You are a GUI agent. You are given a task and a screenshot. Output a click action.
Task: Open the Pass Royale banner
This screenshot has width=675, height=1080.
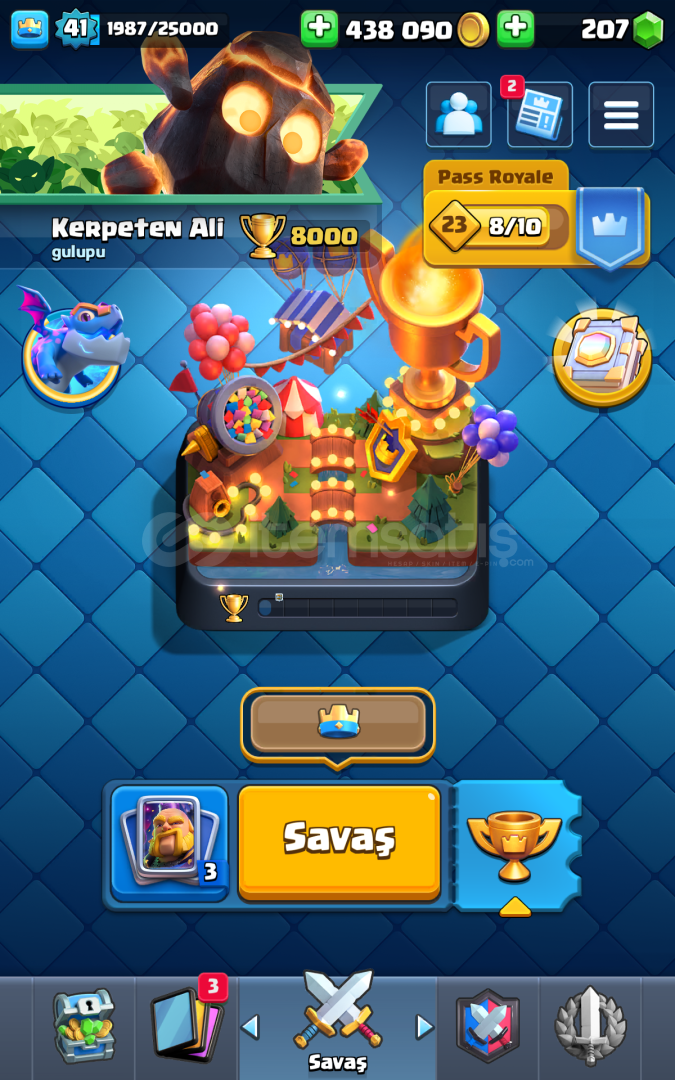[536, 216]
